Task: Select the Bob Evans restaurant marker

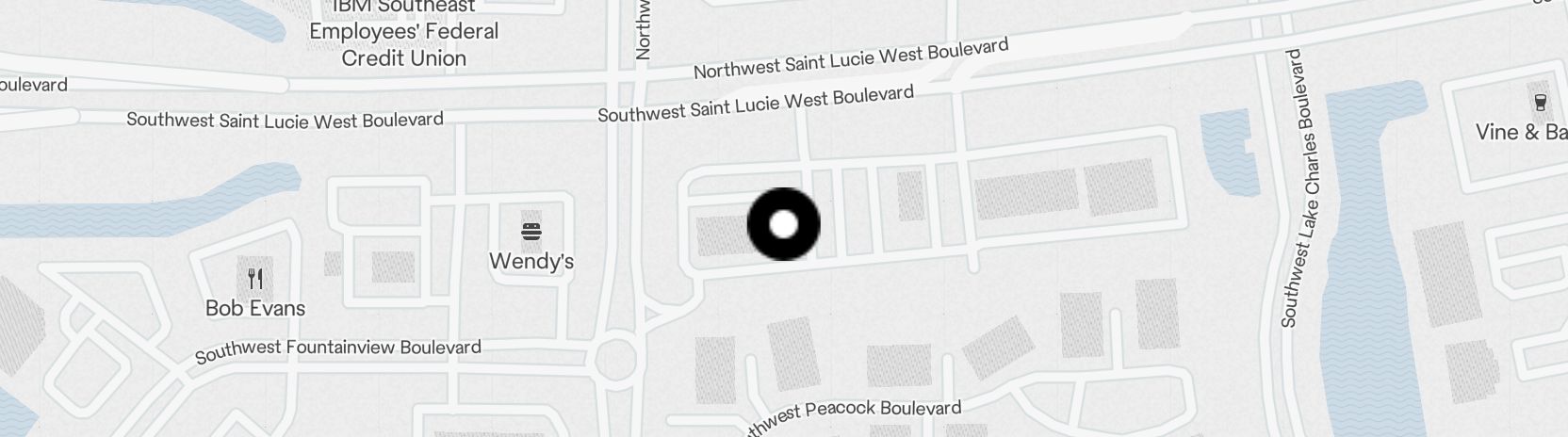Action: (254, 279)
